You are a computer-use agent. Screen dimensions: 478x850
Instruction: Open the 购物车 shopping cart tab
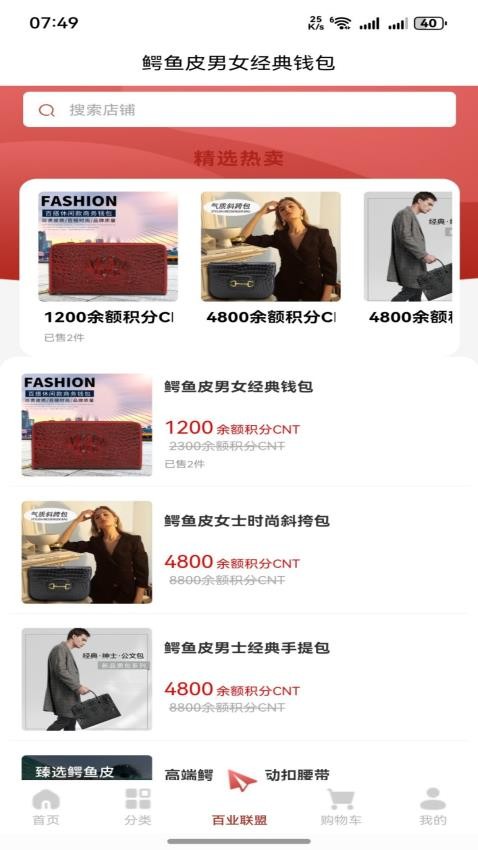coord(340,808)
